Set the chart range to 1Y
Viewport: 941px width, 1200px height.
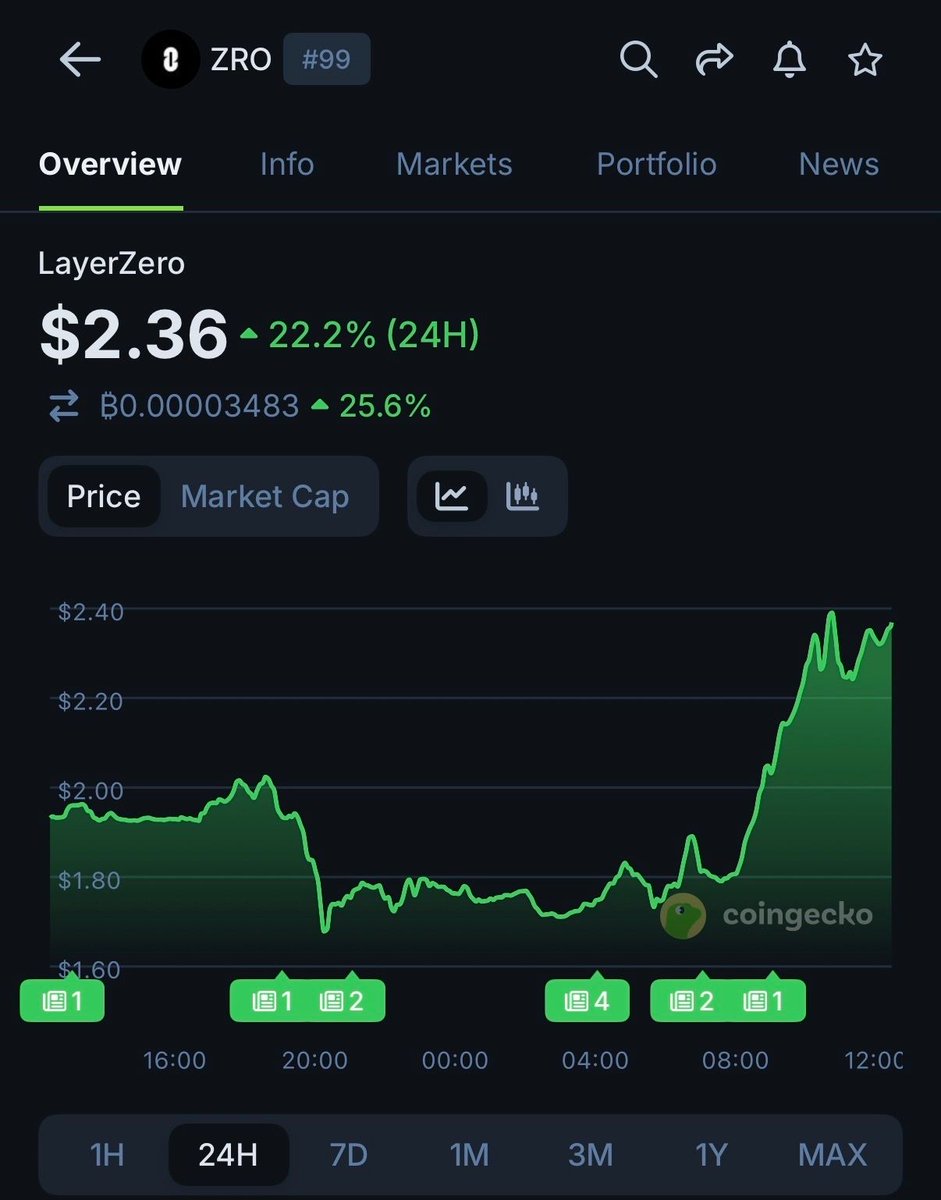tap(711, 1155)
